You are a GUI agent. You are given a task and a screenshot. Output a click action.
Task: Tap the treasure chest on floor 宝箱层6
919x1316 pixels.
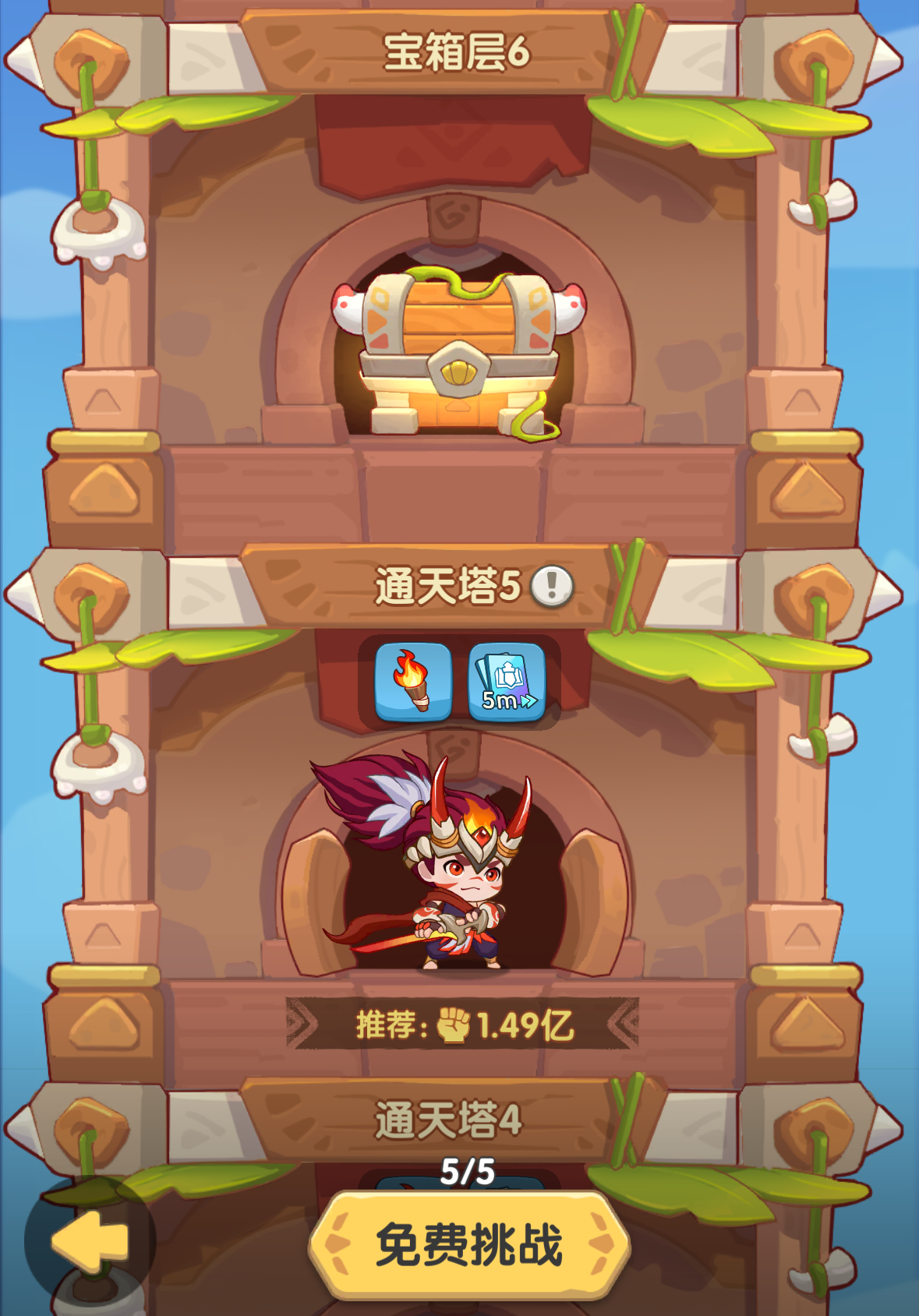pos(460,351)
